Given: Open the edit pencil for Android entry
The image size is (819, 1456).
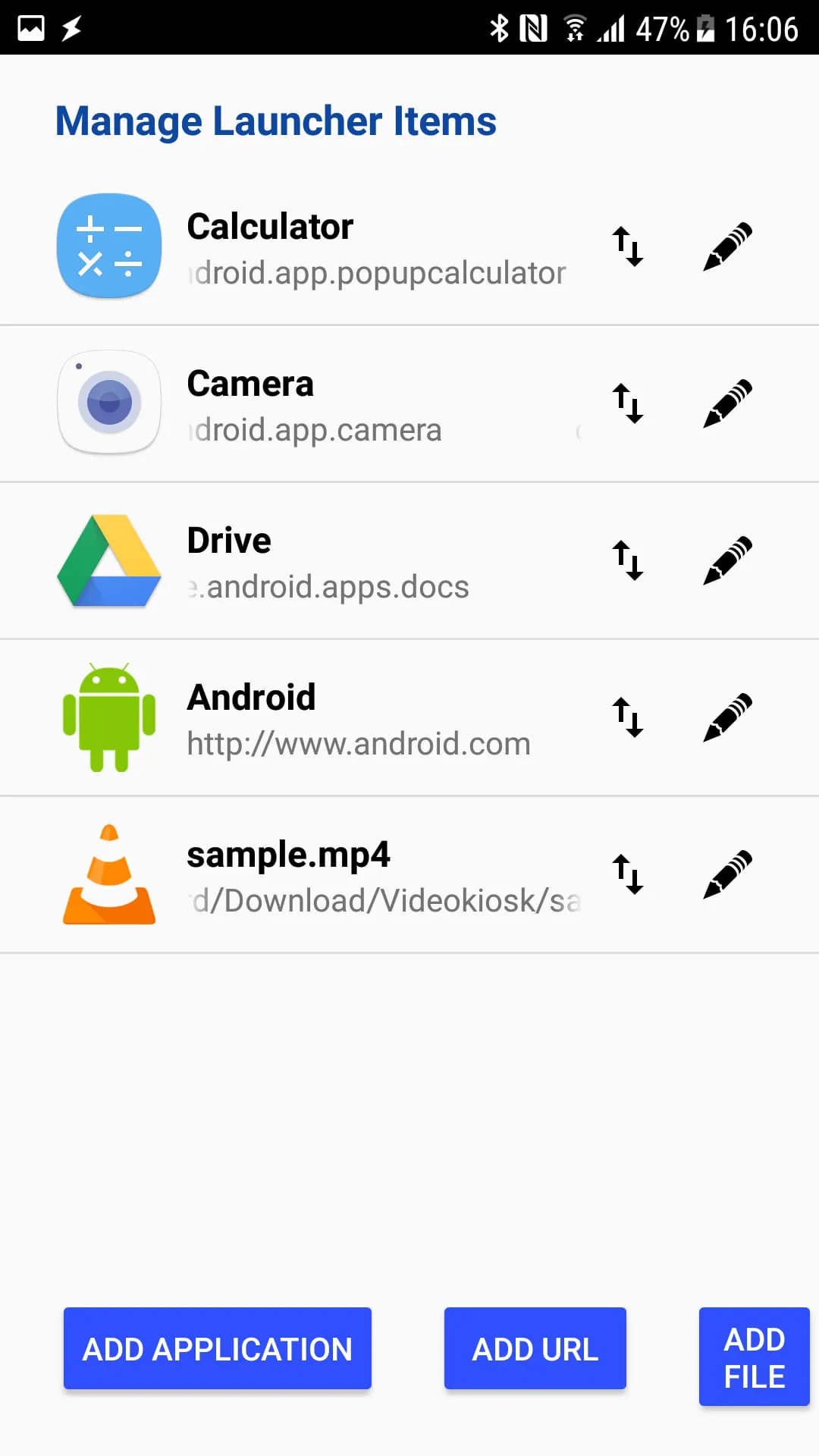Looking at the screenshot, I should (x=726, y=717).
